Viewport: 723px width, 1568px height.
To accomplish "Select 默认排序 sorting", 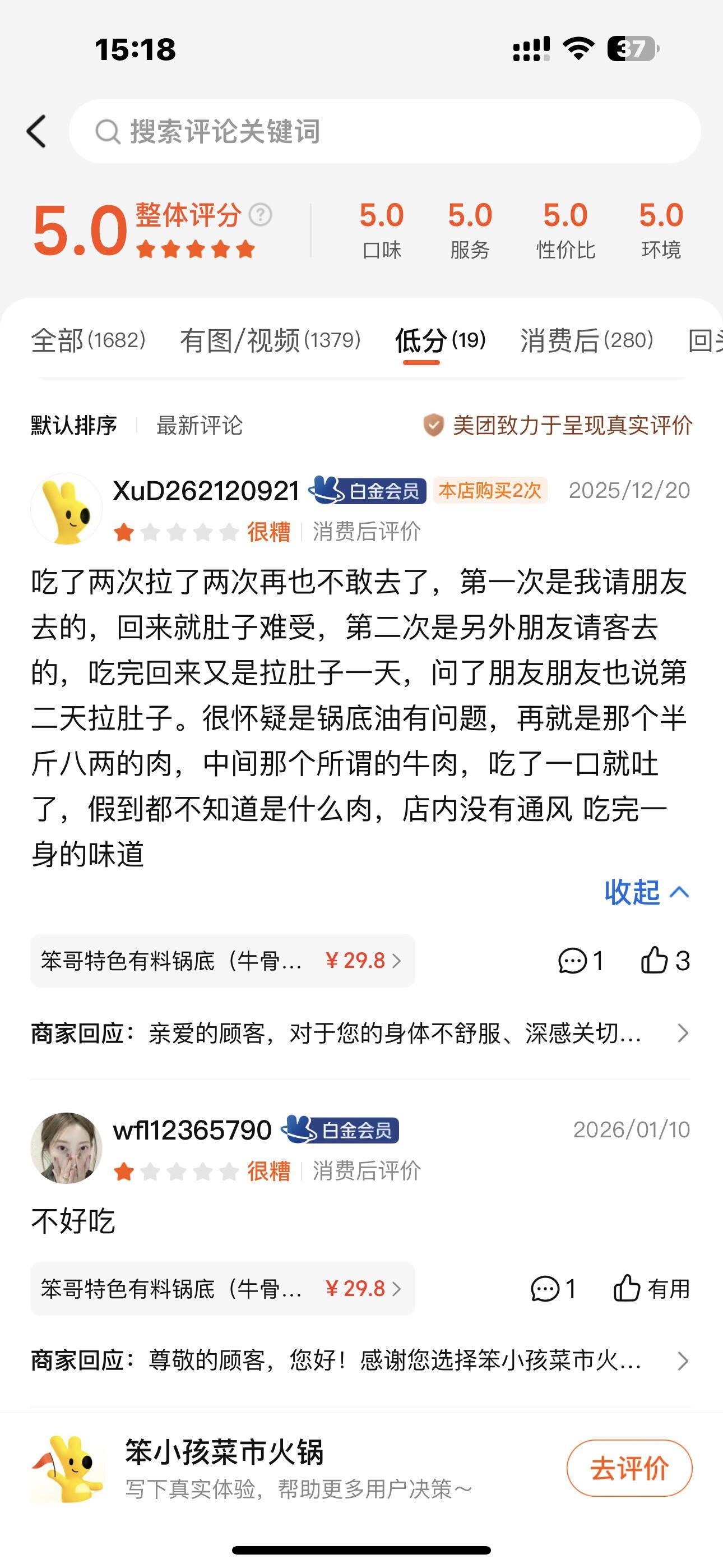I will point(73,426).
